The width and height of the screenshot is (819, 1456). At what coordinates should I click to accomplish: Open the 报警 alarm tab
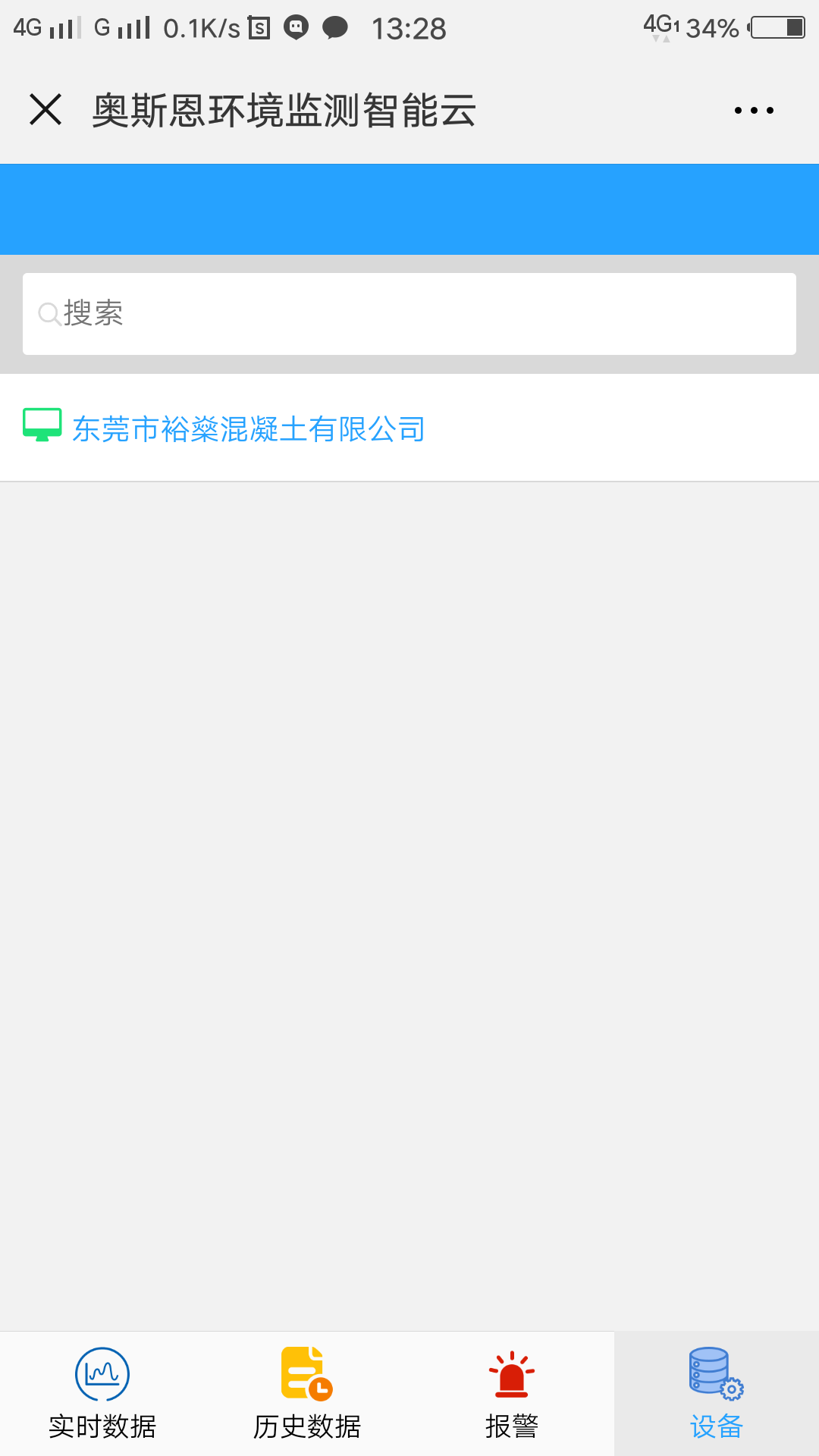click(x=512, y=1394)
